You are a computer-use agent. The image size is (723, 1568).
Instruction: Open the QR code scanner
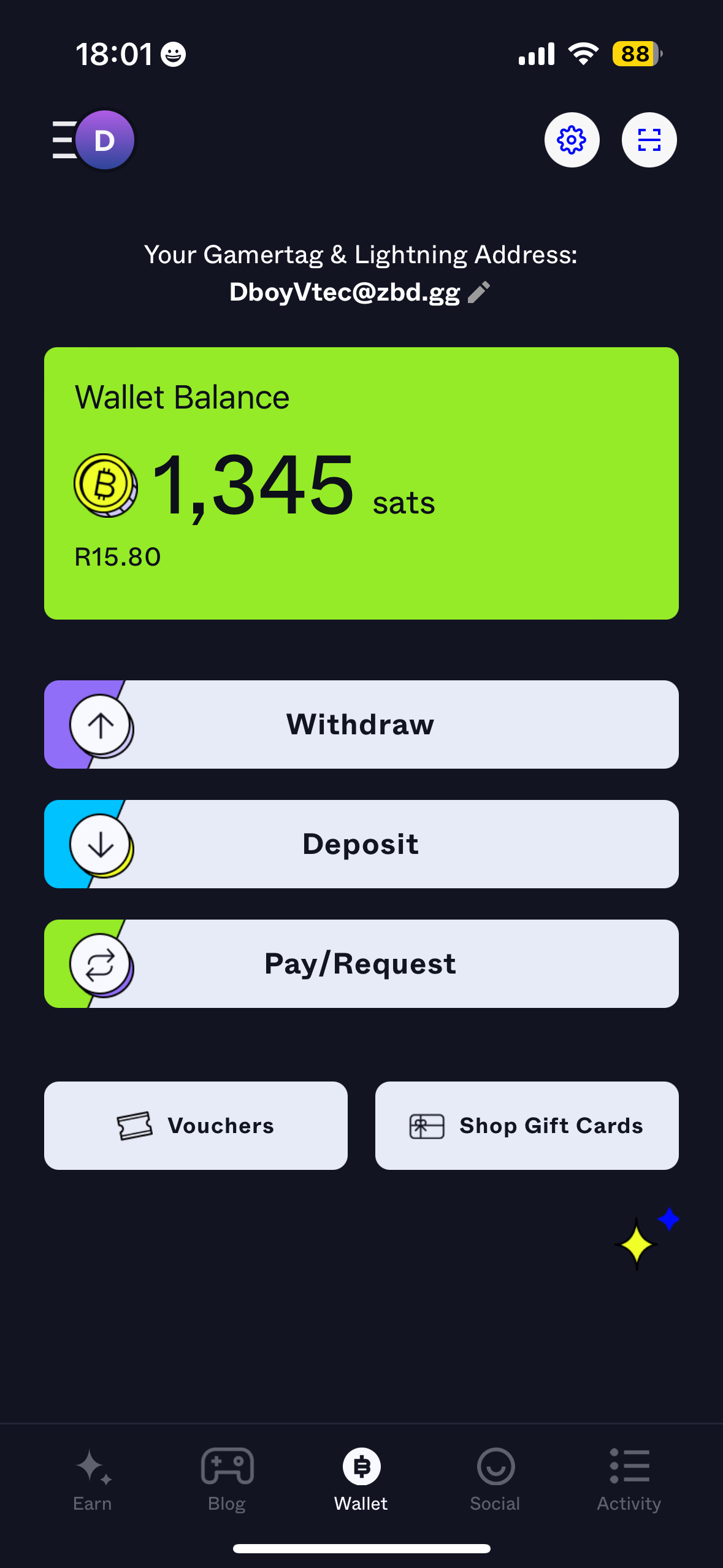[x=649, y=140]
